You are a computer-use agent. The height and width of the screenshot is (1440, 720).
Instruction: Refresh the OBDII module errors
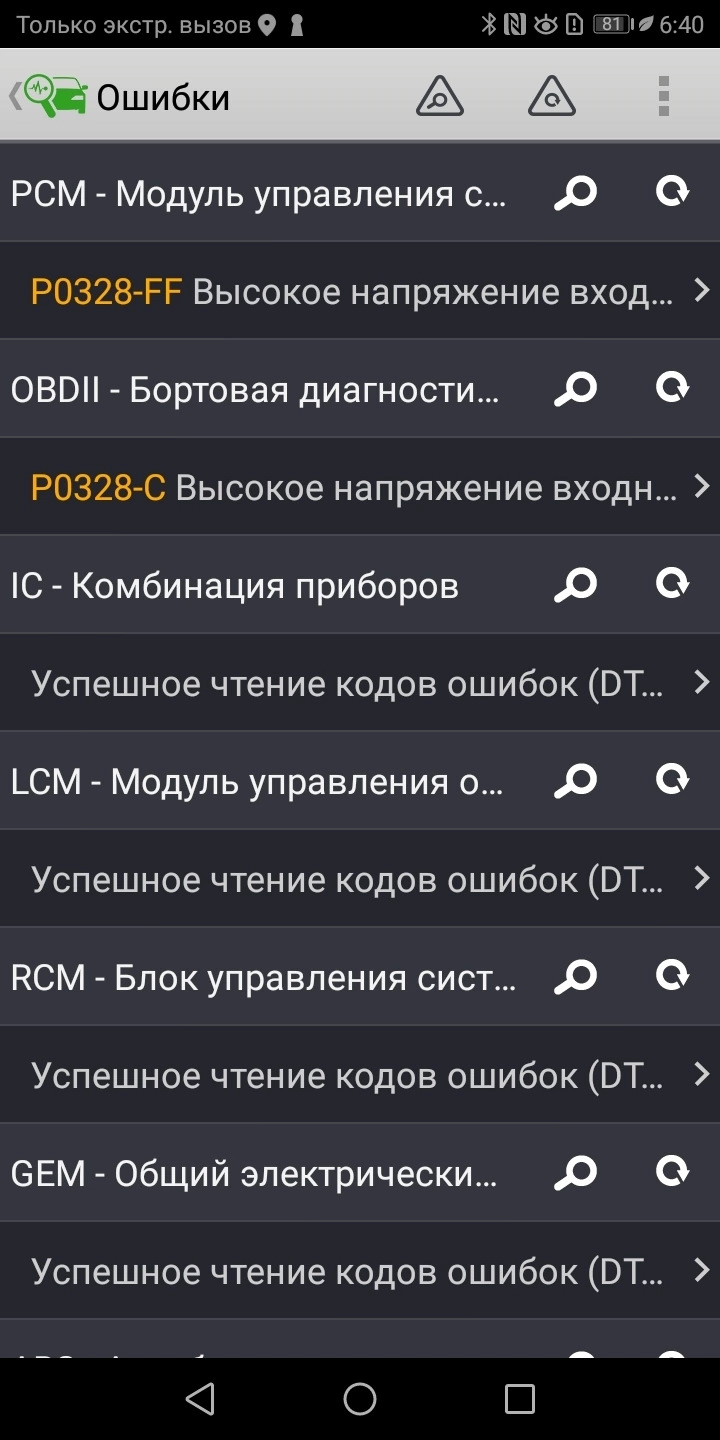(x=672, y=387)
